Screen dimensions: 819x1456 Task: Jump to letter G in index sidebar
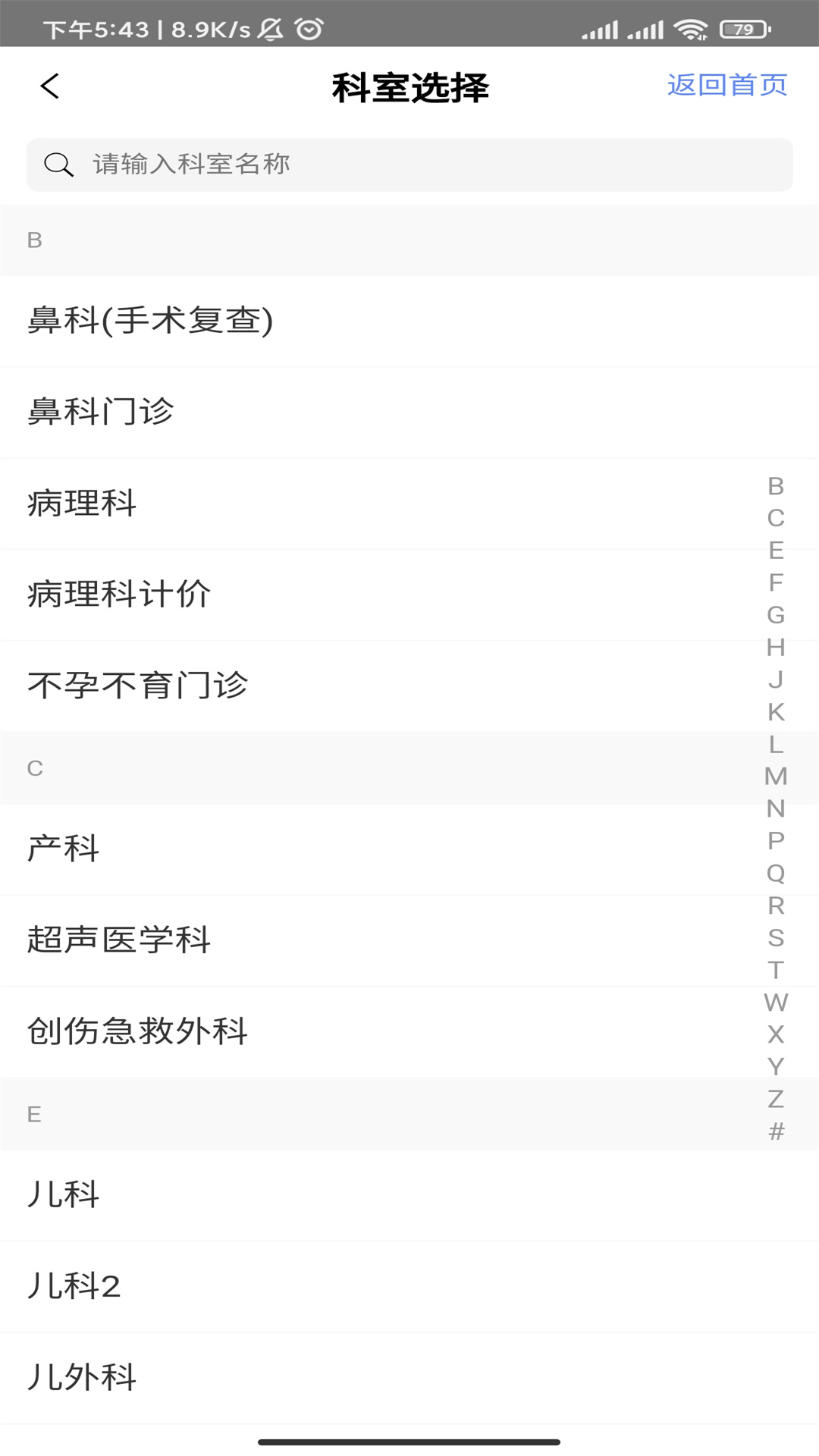pyautogui.click(x=776, y=615)
